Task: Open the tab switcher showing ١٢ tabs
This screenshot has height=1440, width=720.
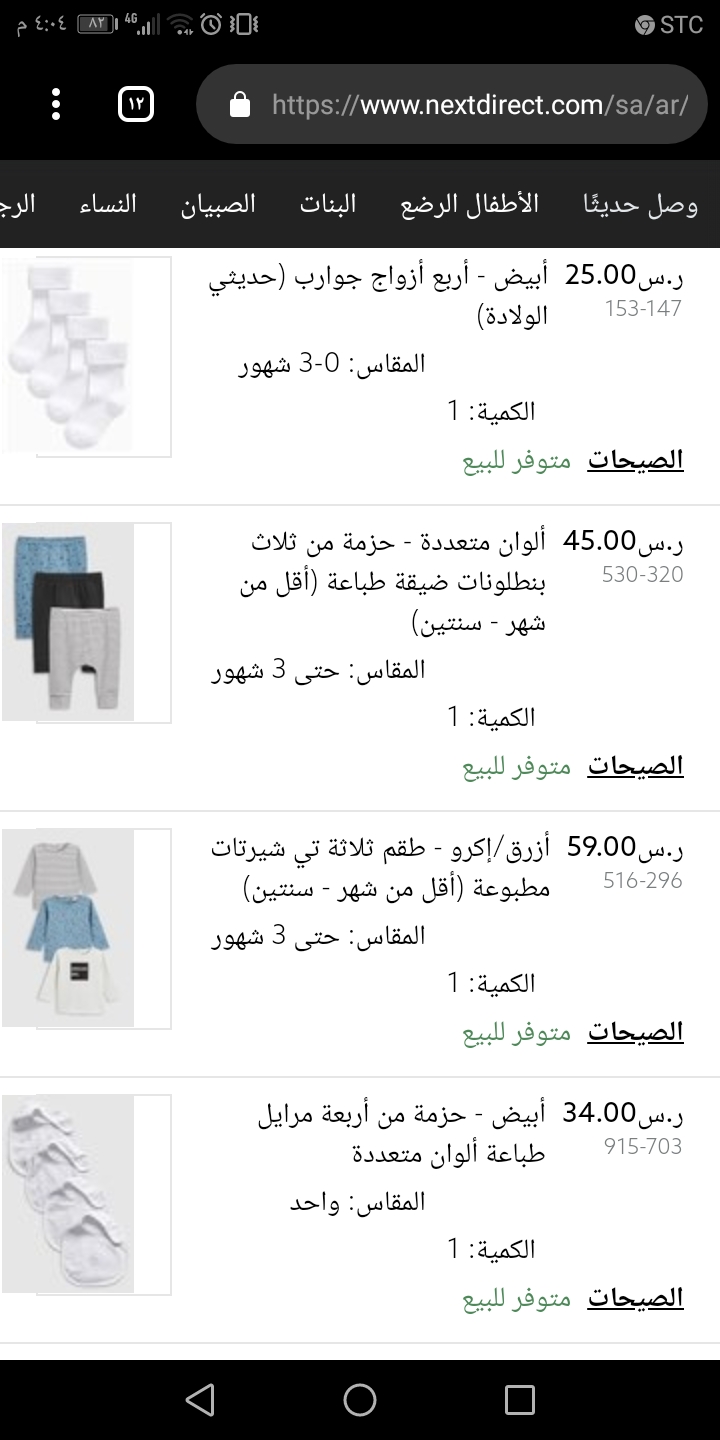Action: [x=136, y=104]
